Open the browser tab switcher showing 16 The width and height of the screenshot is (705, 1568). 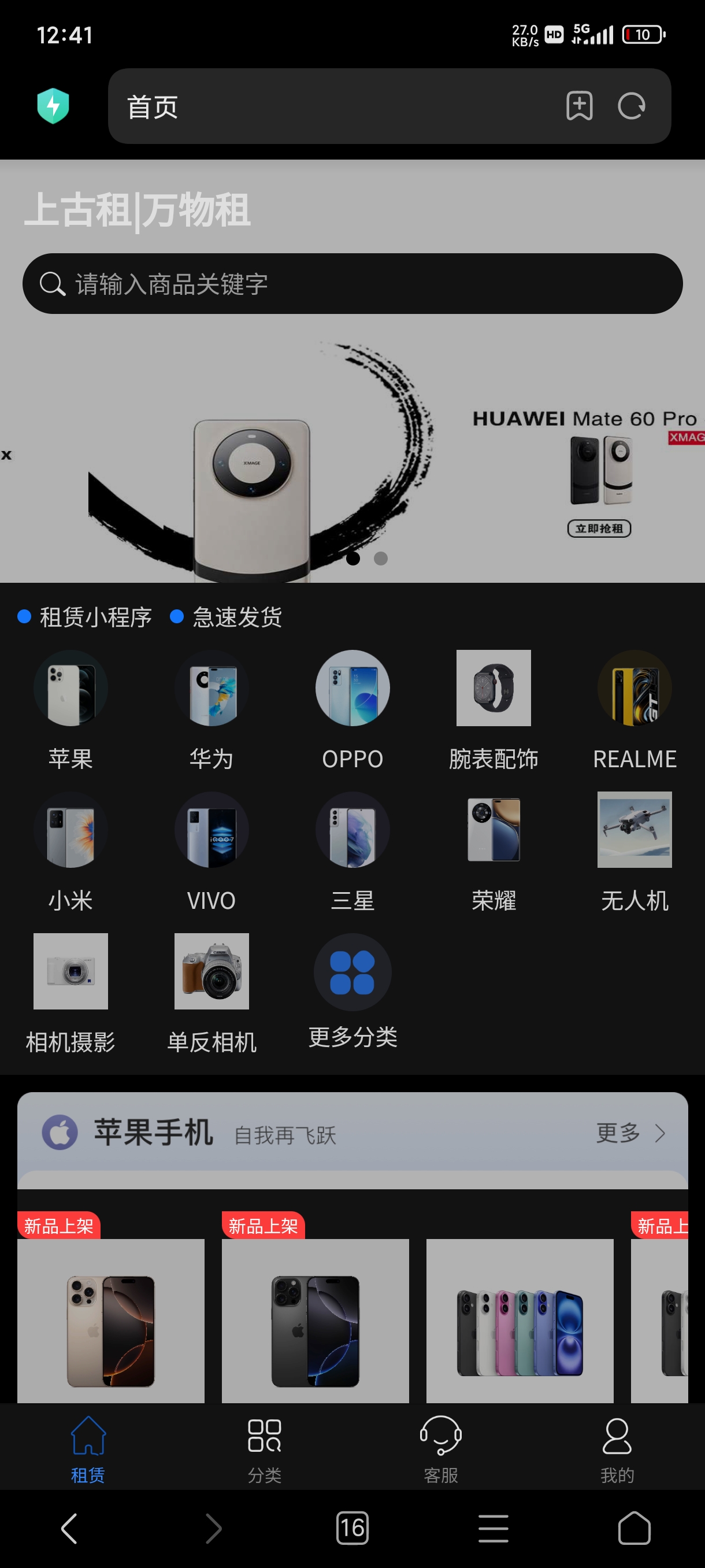click(352, 1528)
